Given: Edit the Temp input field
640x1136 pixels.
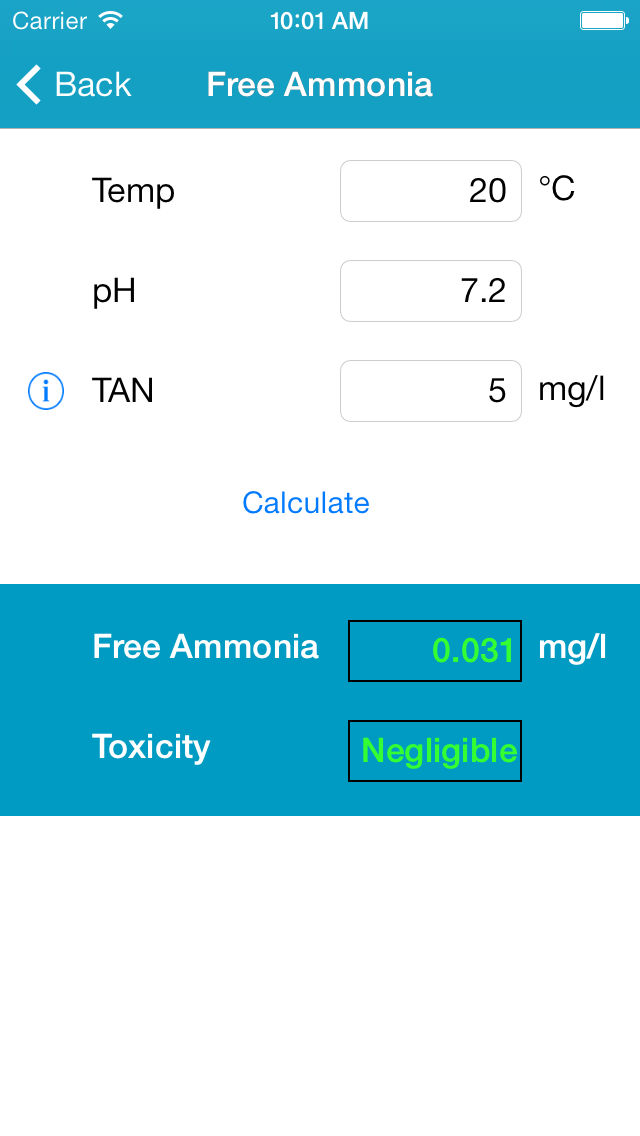Looking at the screenshot, I should coord(431,191).
